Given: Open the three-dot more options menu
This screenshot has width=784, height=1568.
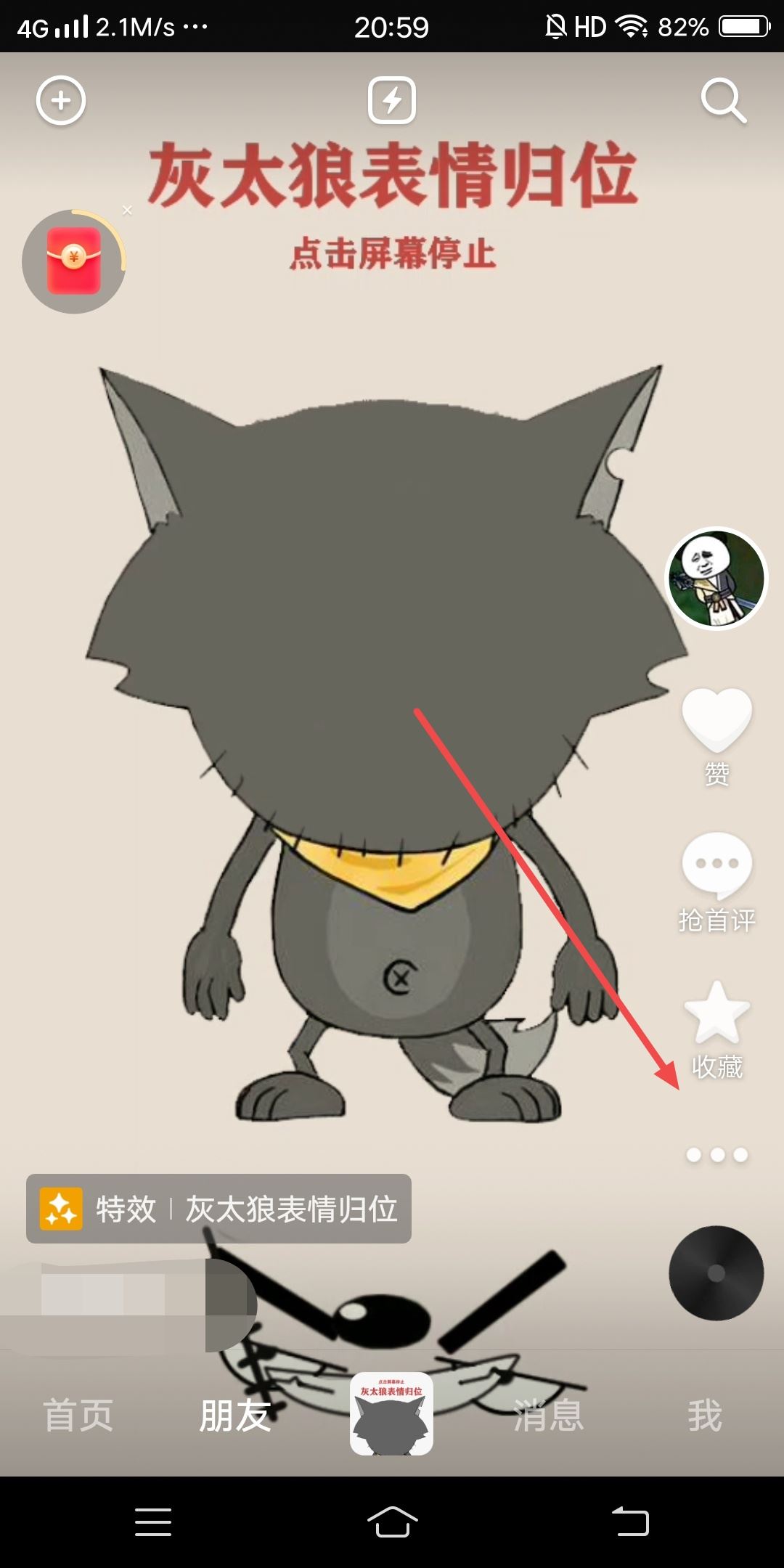Looking at the screenshot, I should [716, 1154].
